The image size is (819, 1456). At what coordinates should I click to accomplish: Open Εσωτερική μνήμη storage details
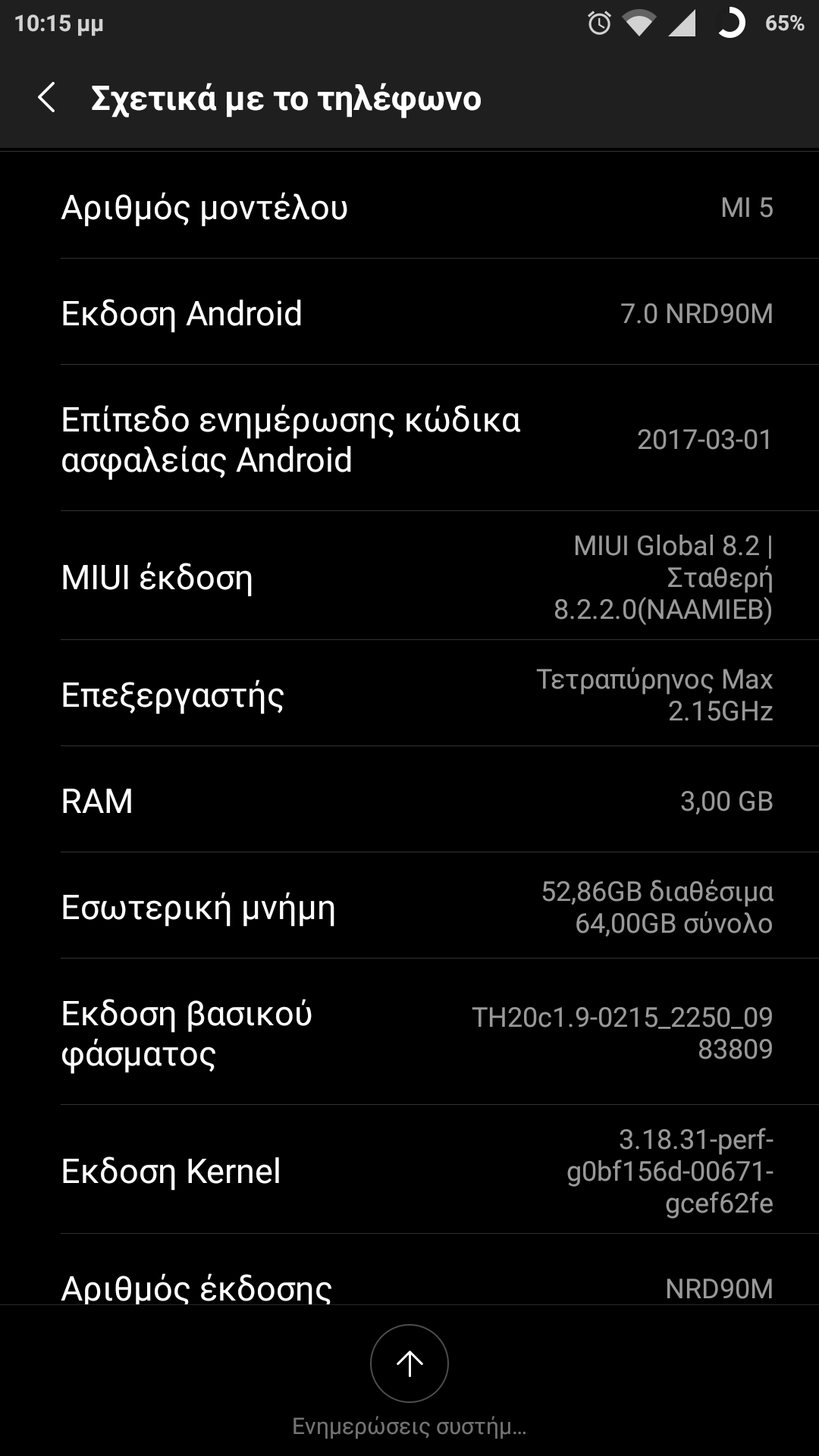[409, 907]
